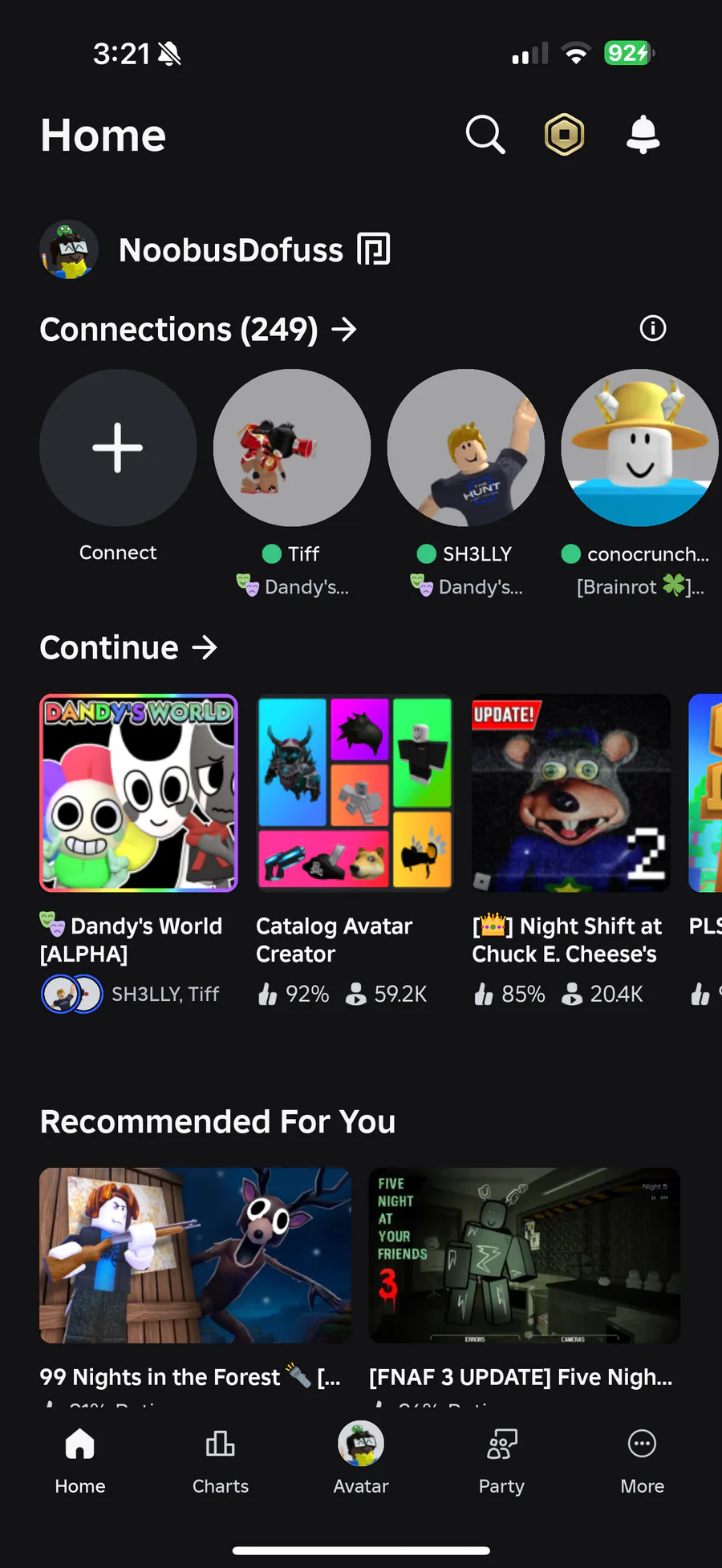The width and height of the screenshot is (722, 1568).
Task: Open conocrunch's connection avatar
Action: pyautogui.click(x=639, y=448)
